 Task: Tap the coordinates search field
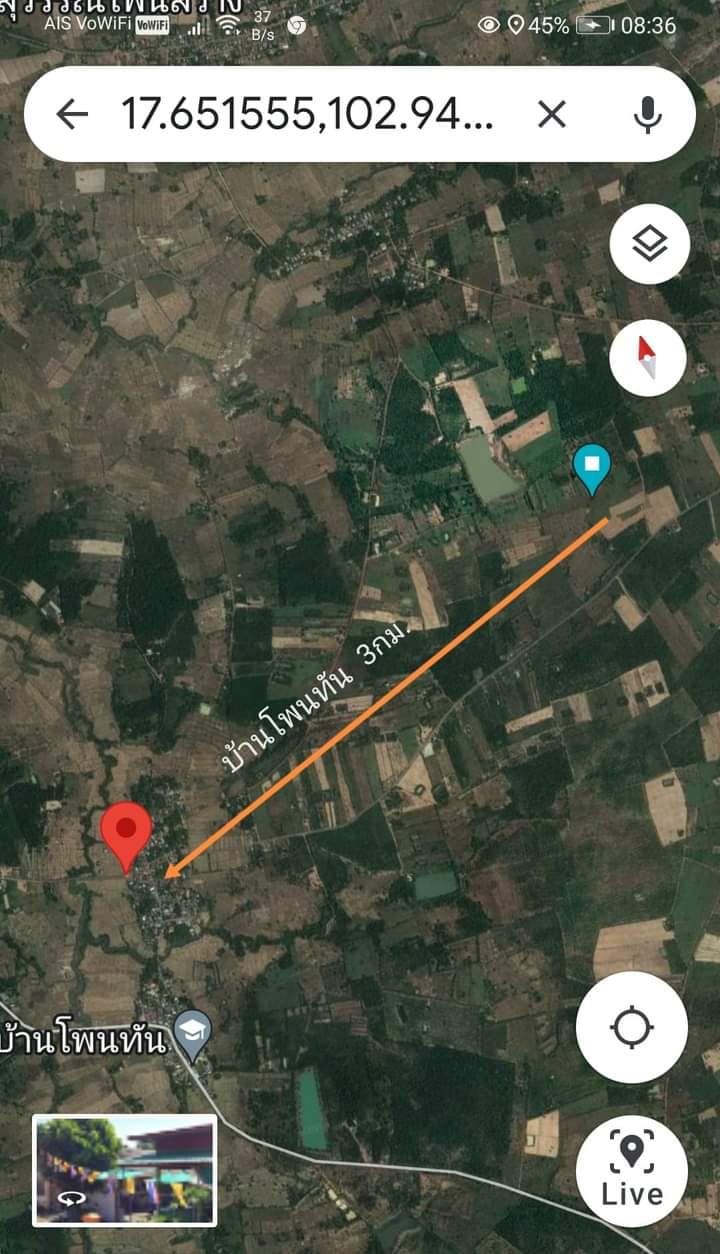click(x=307, y=115)
